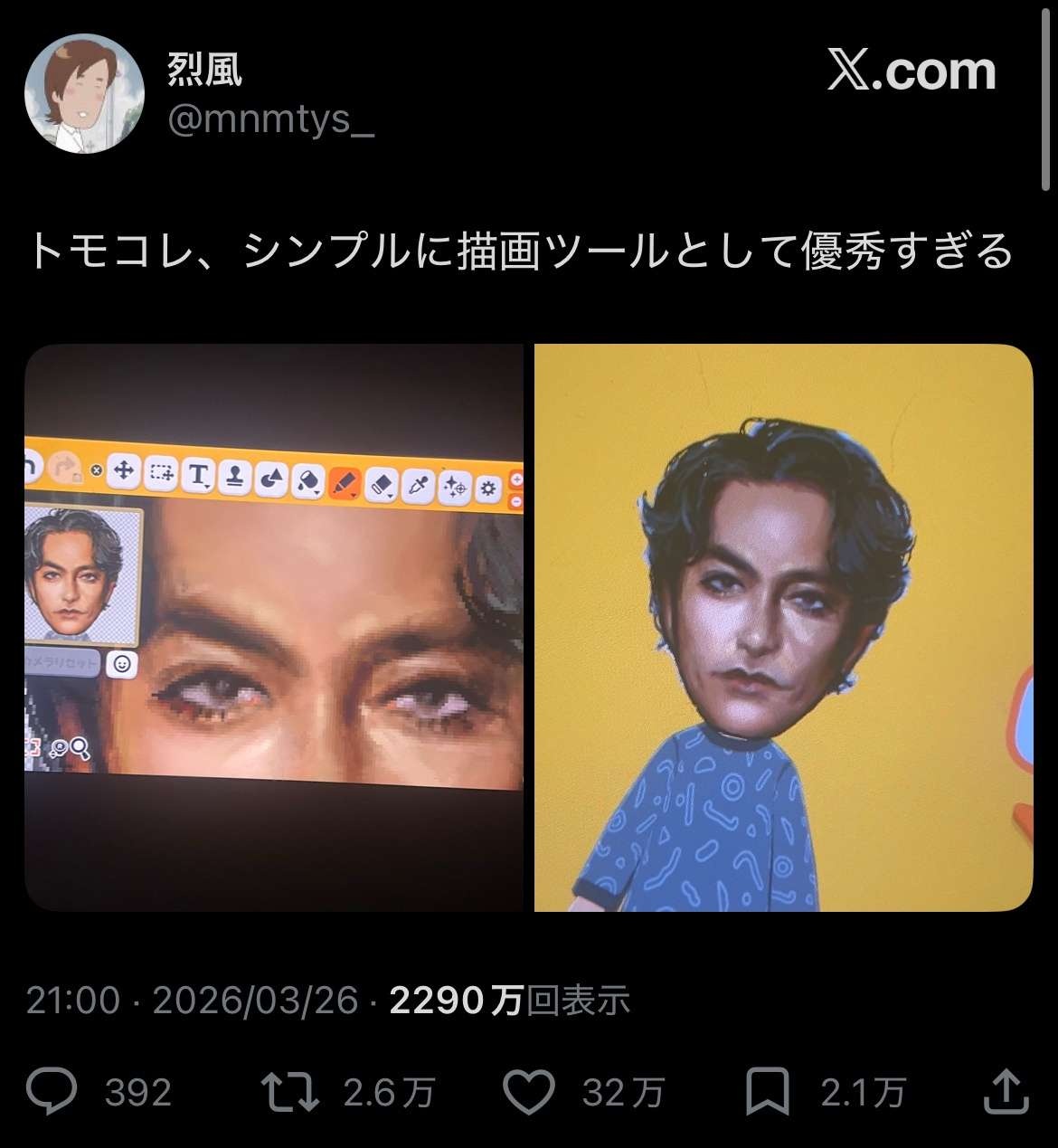Open 烈風's profile picture
Screen dimensions: 1058x1148
[x=84, y=94]
